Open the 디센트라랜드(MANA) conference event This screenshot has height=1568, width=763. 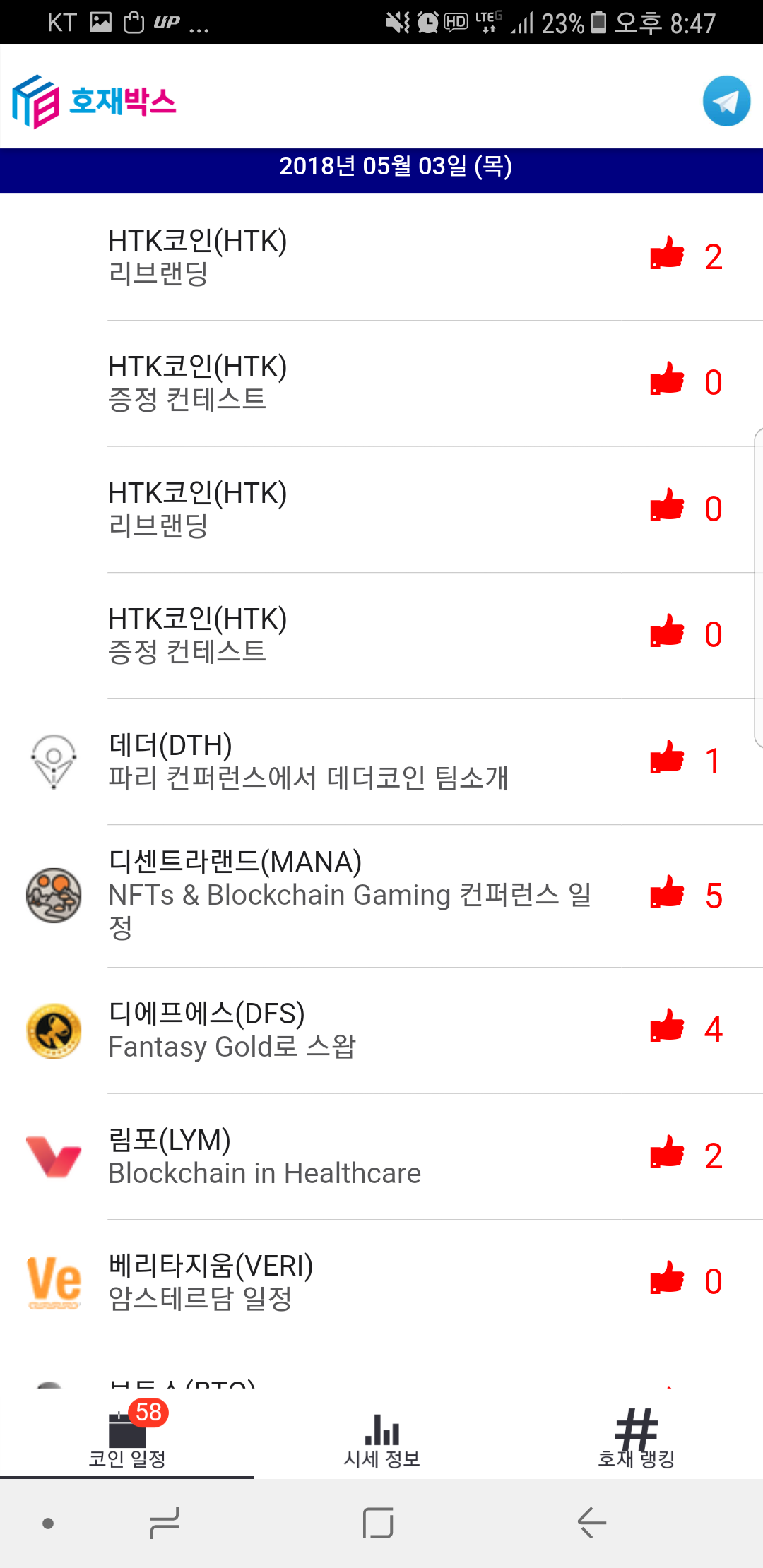(350, 895)
